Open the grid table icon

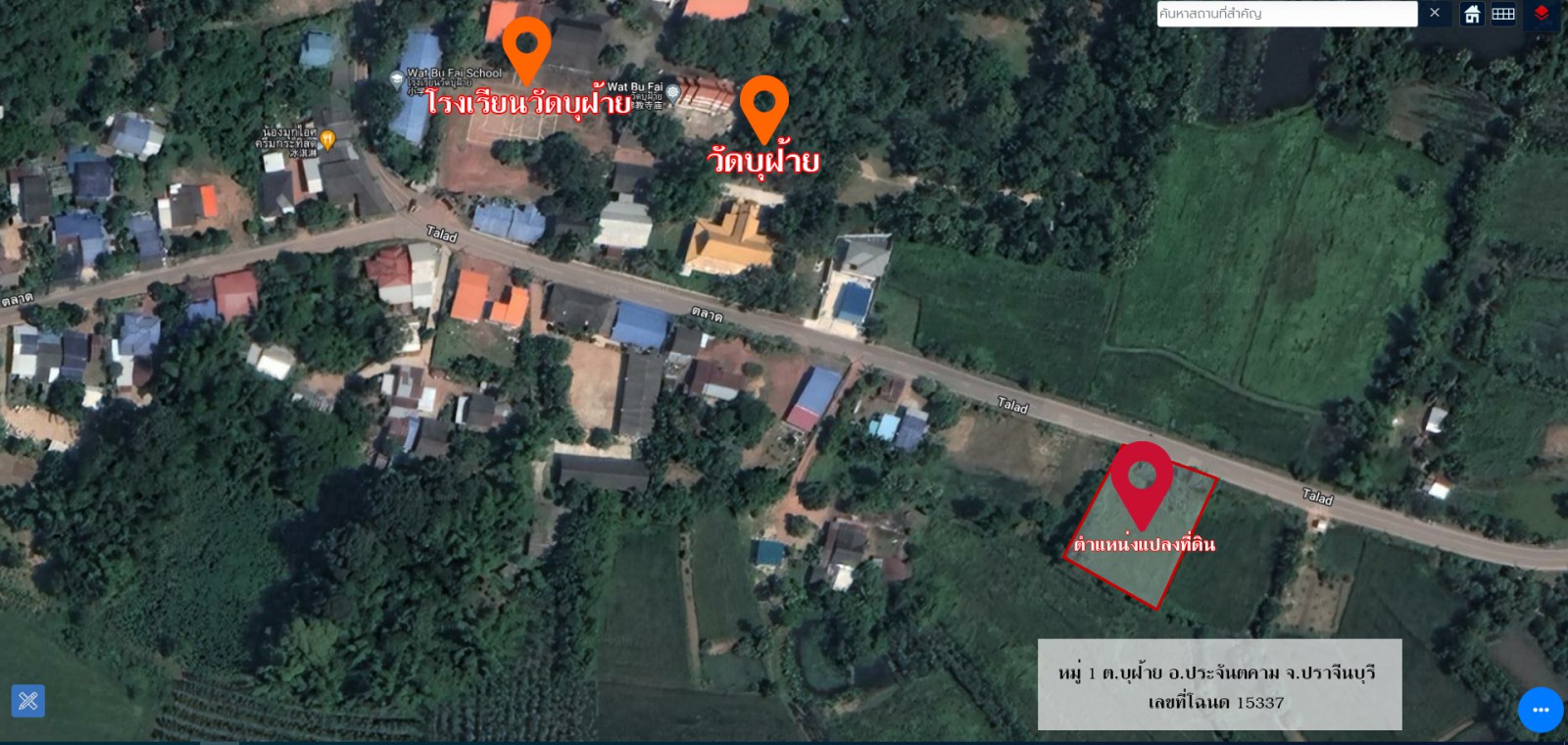click(x=1503, y=14)
